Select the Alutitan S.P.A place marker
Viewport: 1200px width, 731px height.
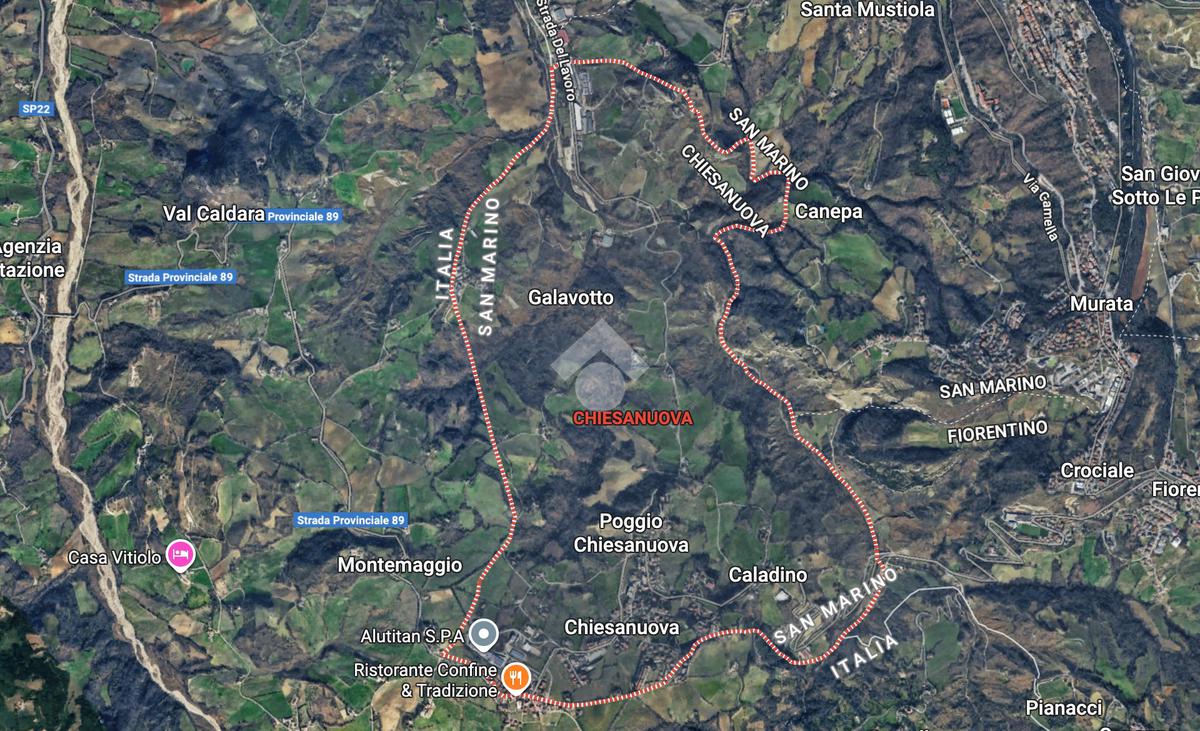(x=484, y=633)
